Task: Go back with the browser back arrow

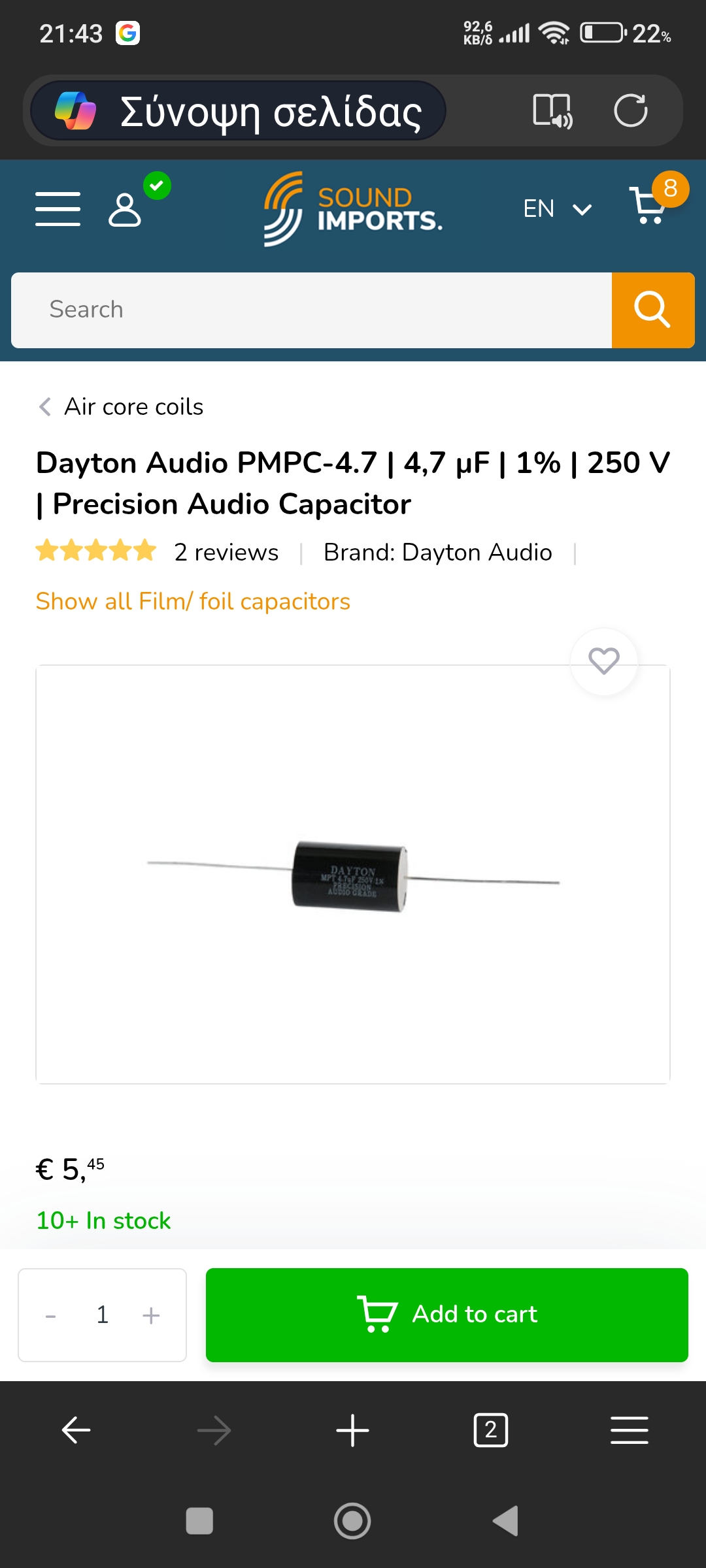Action: coord(76,1431)
